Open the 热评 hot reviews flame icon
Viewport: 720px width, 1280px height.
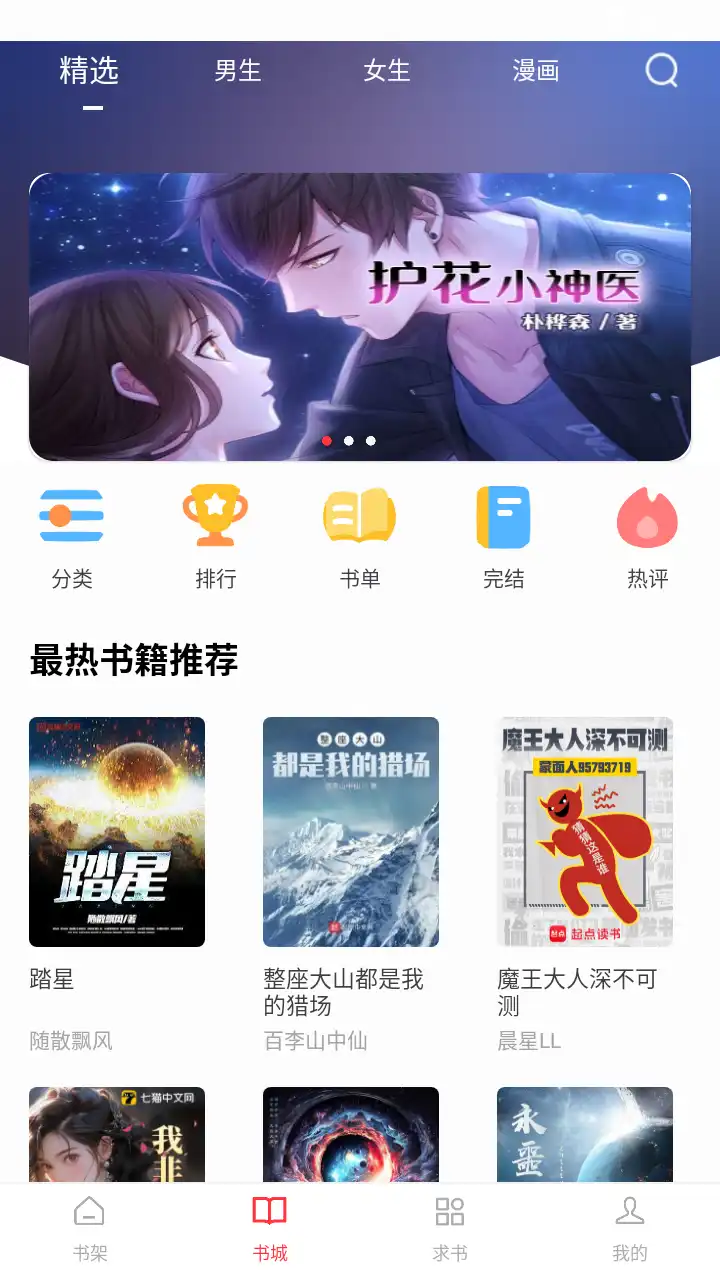[647, 515]
